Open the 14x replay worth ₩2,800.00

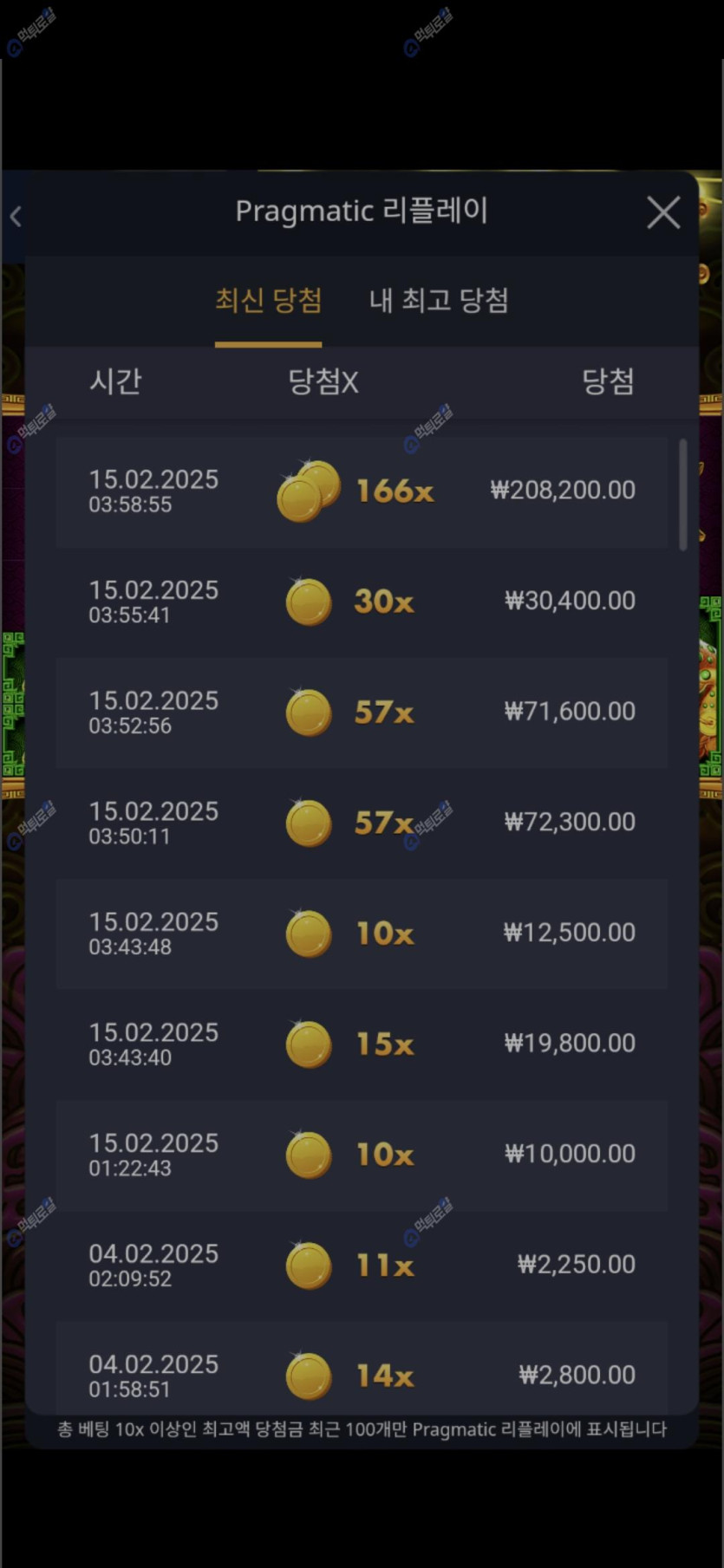[362, 1374]
